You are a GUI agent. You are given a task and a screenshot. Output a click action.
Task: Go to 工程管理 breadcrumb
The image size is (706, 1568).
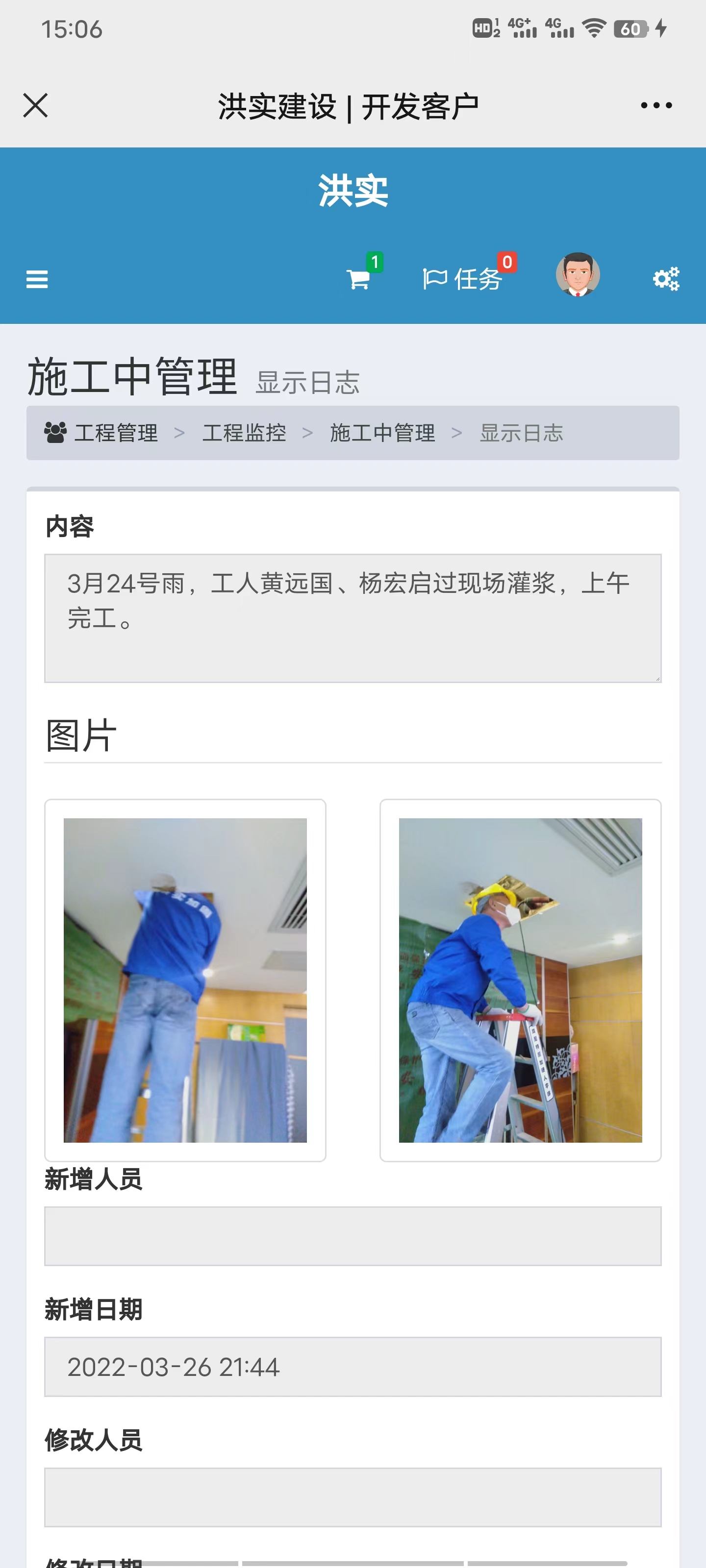tap(115, 433)
